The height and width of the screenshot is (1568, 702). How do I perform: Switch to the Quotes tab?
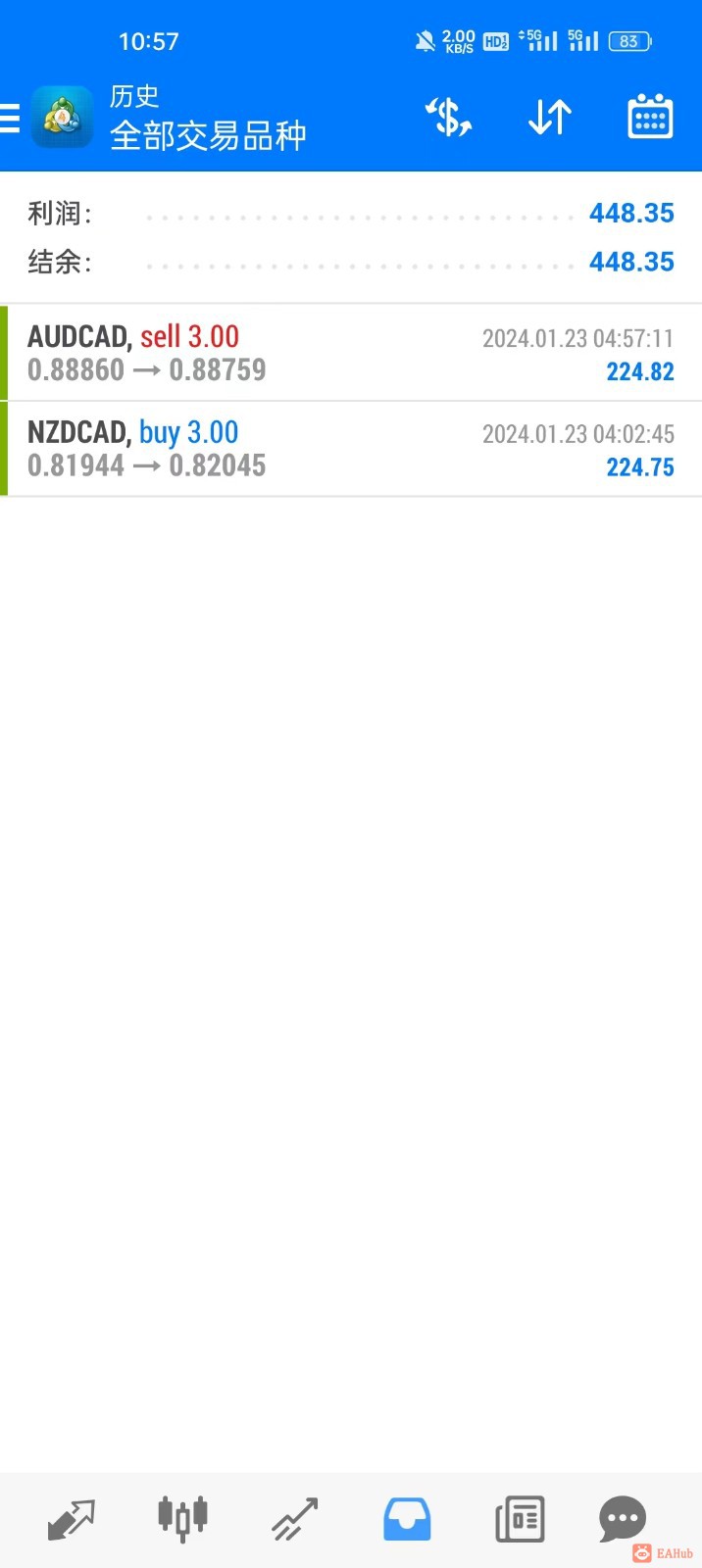72,1519
